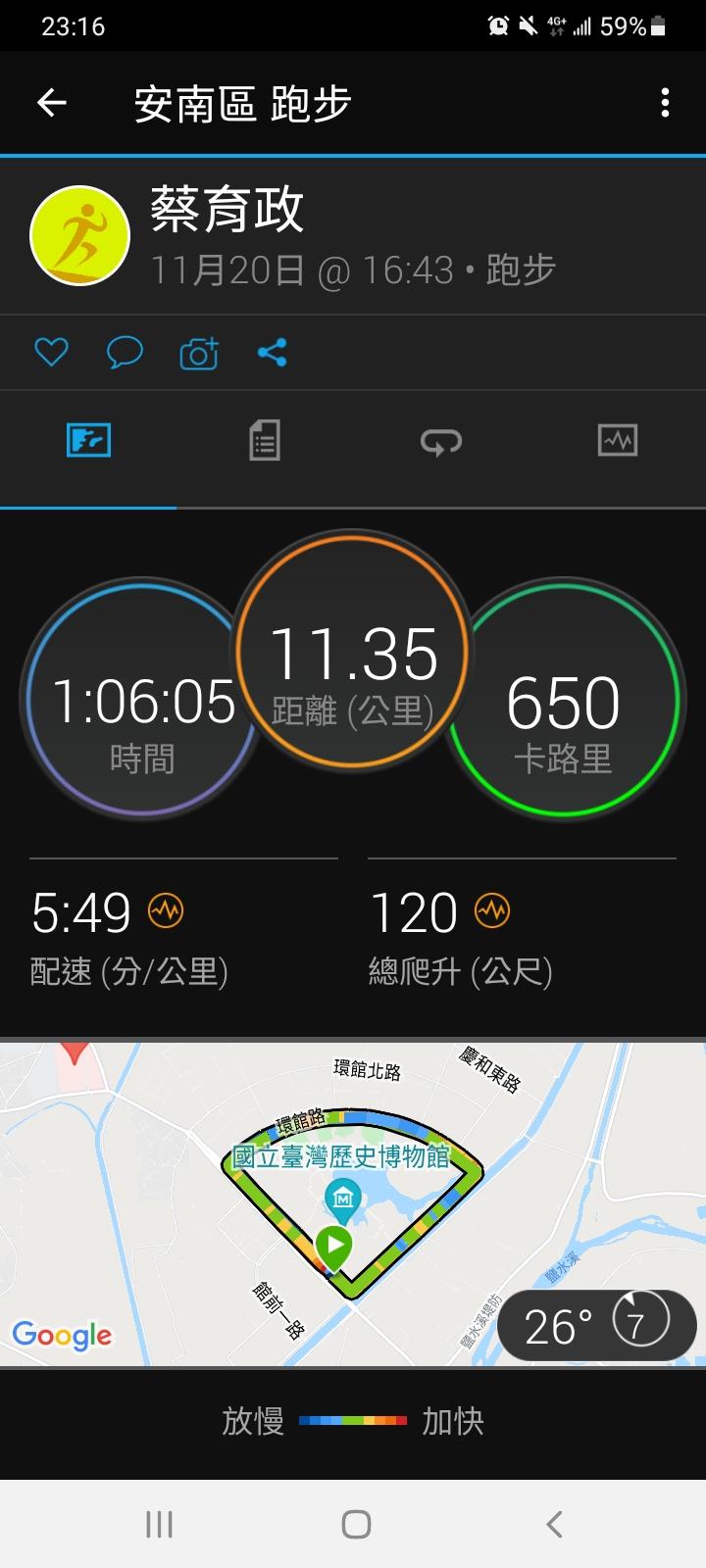706x1568 pixels.
Task: Tap the system home button
Action: pyautogui.click(x=356, y=1524)
